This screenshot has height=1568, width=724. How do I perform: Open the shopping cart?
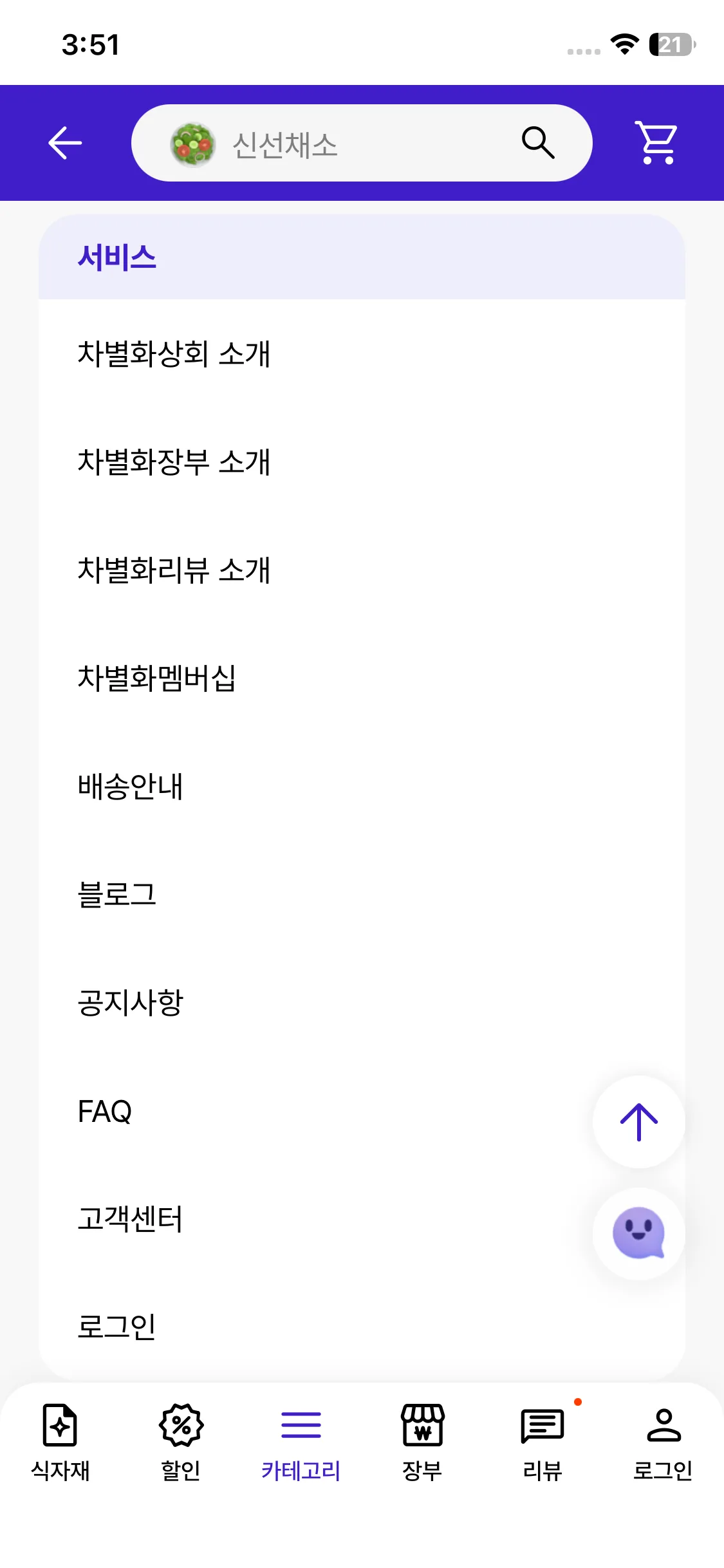tap(656, 143)
